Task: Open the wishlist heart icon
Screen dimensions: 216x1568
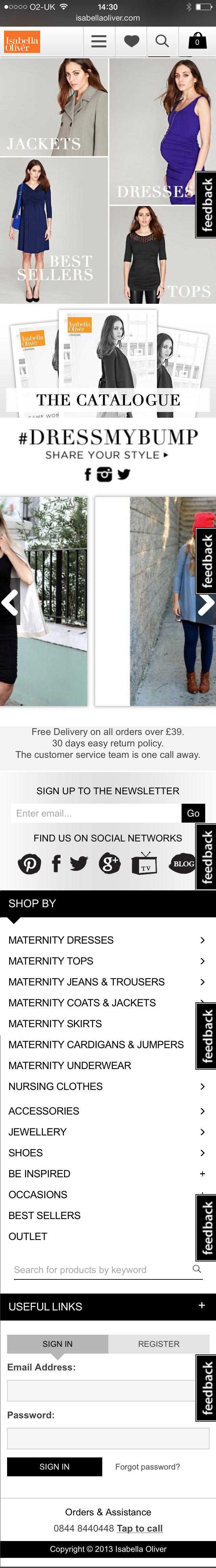Action: (x=131, y=41)
